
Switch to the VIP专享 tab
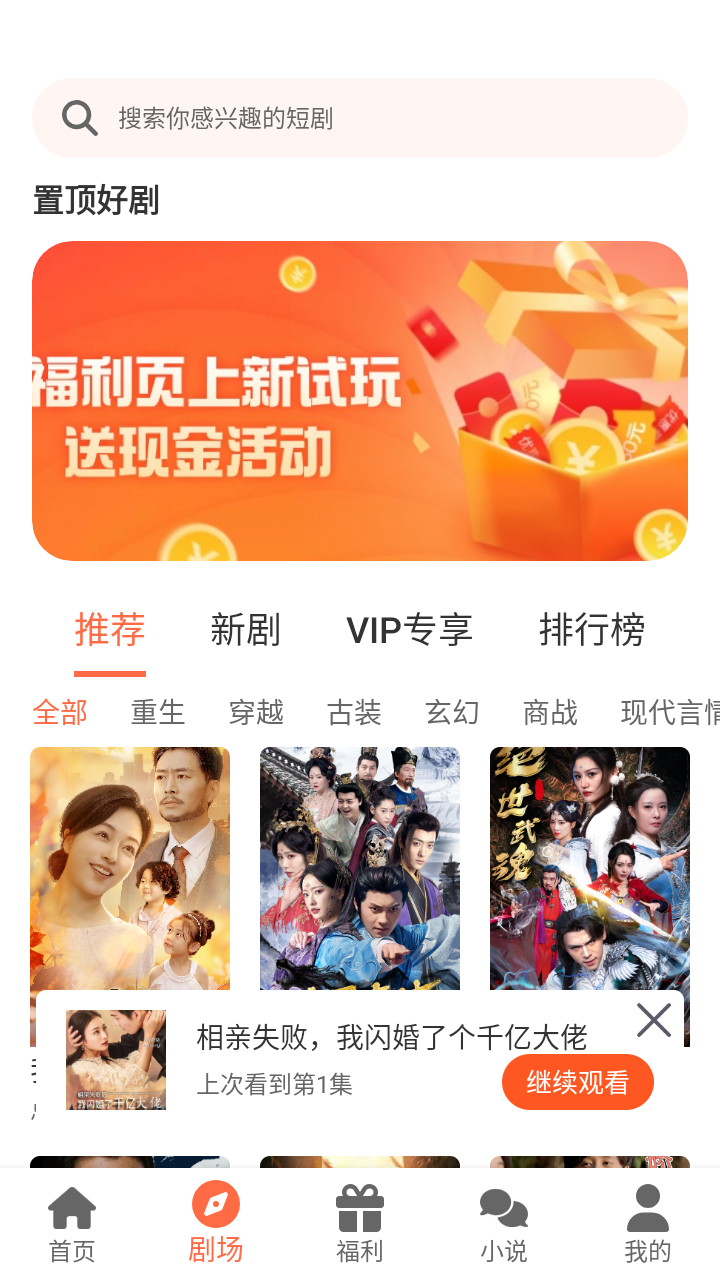(x=409, y=630)
